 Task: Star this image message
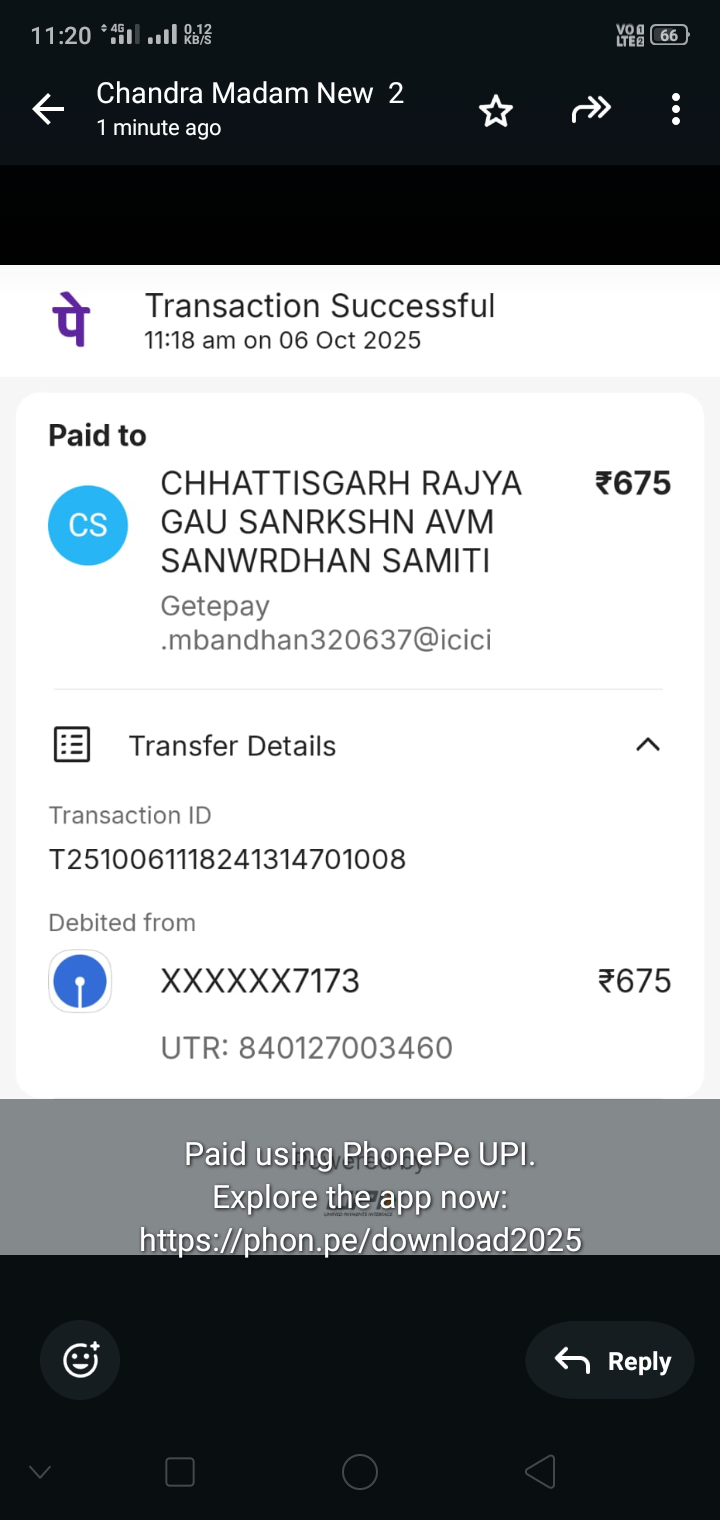[496, 111]
